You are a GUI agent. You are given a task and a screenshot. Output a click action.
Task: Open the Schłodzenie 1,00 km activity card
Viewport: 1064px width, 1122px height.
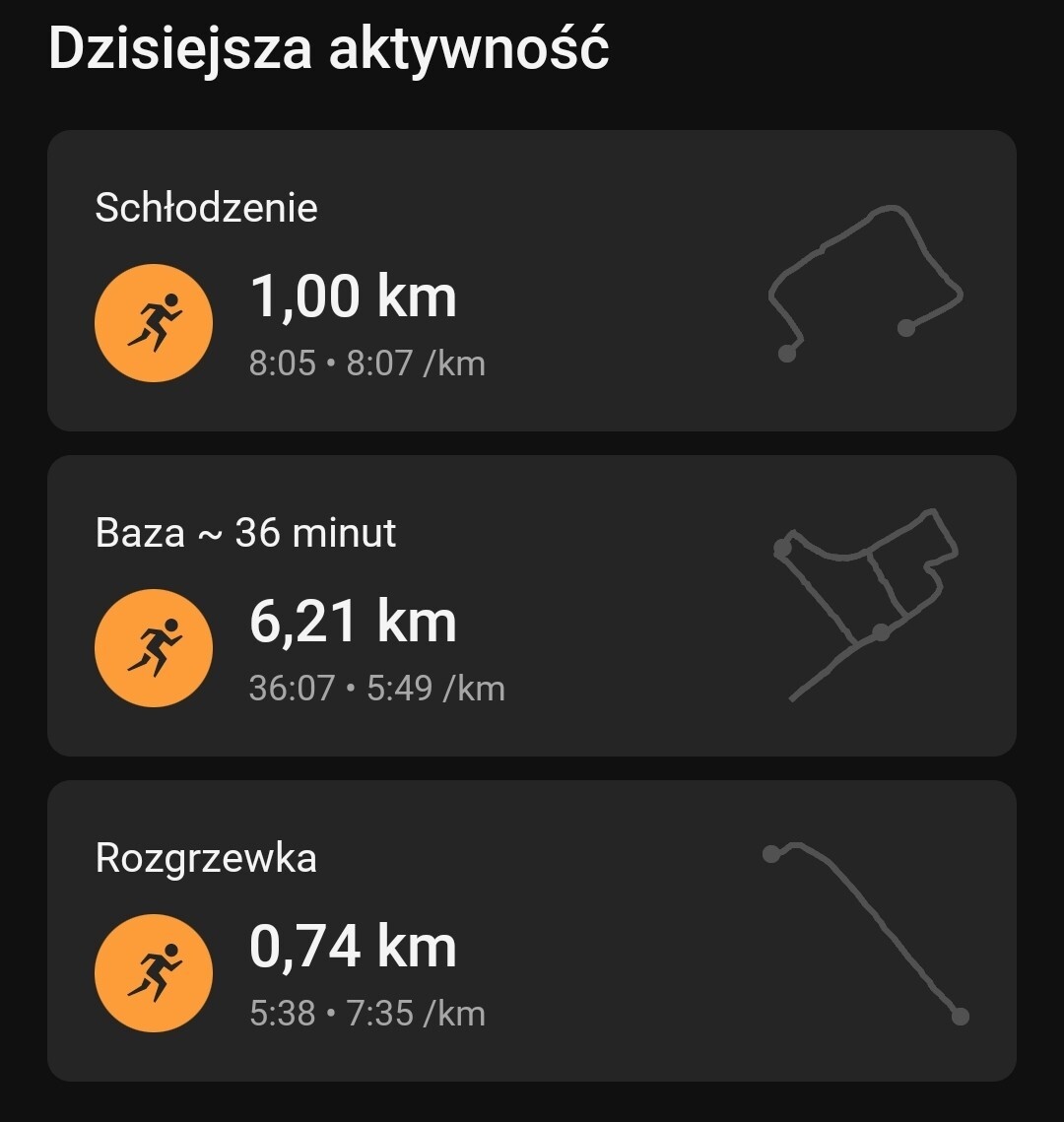coord(532,281)
